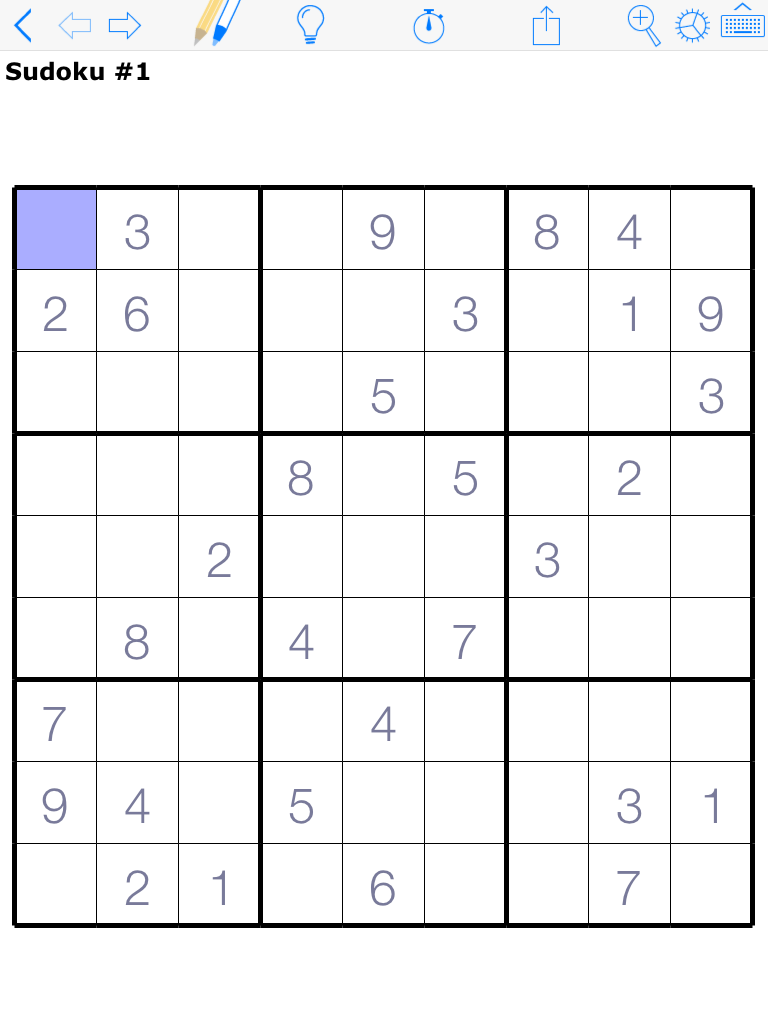
Task: Get a hint with the lightbulb
Action: click(x=311, y=24)
